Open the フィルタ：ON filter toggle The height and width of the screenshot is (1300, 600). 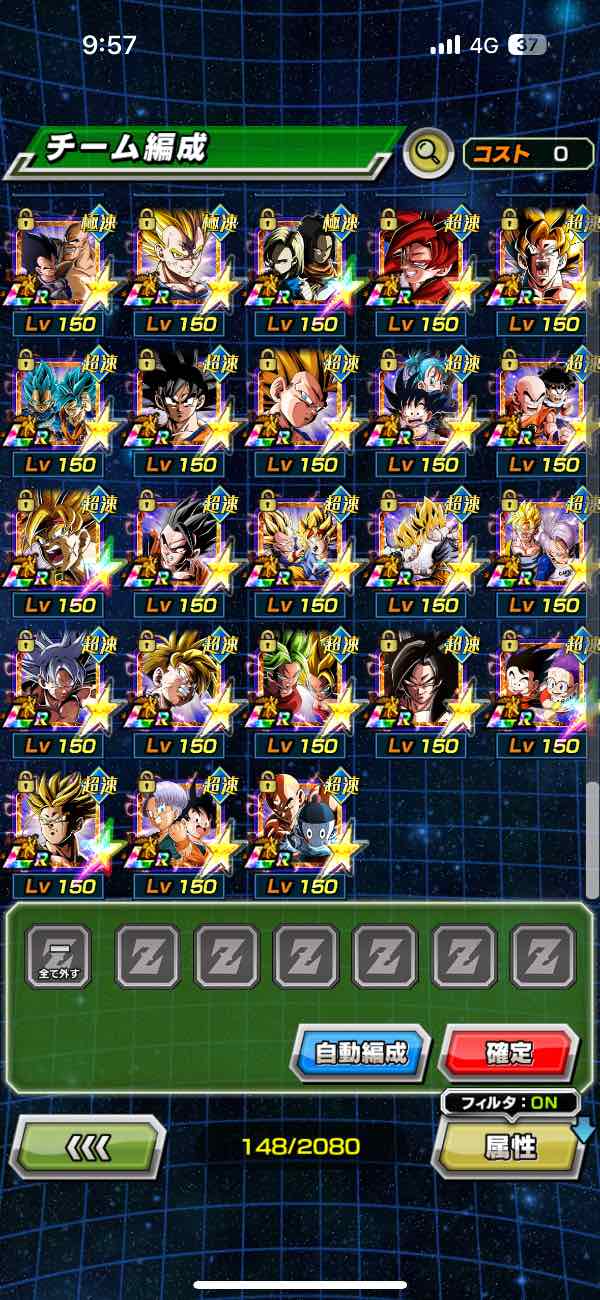pos(510,1104)
